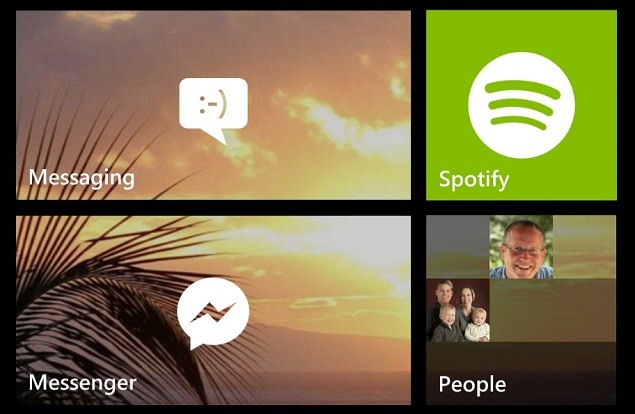Open the Messaging tile
Screen dimensions: 635x414
[x=213, y=105]
